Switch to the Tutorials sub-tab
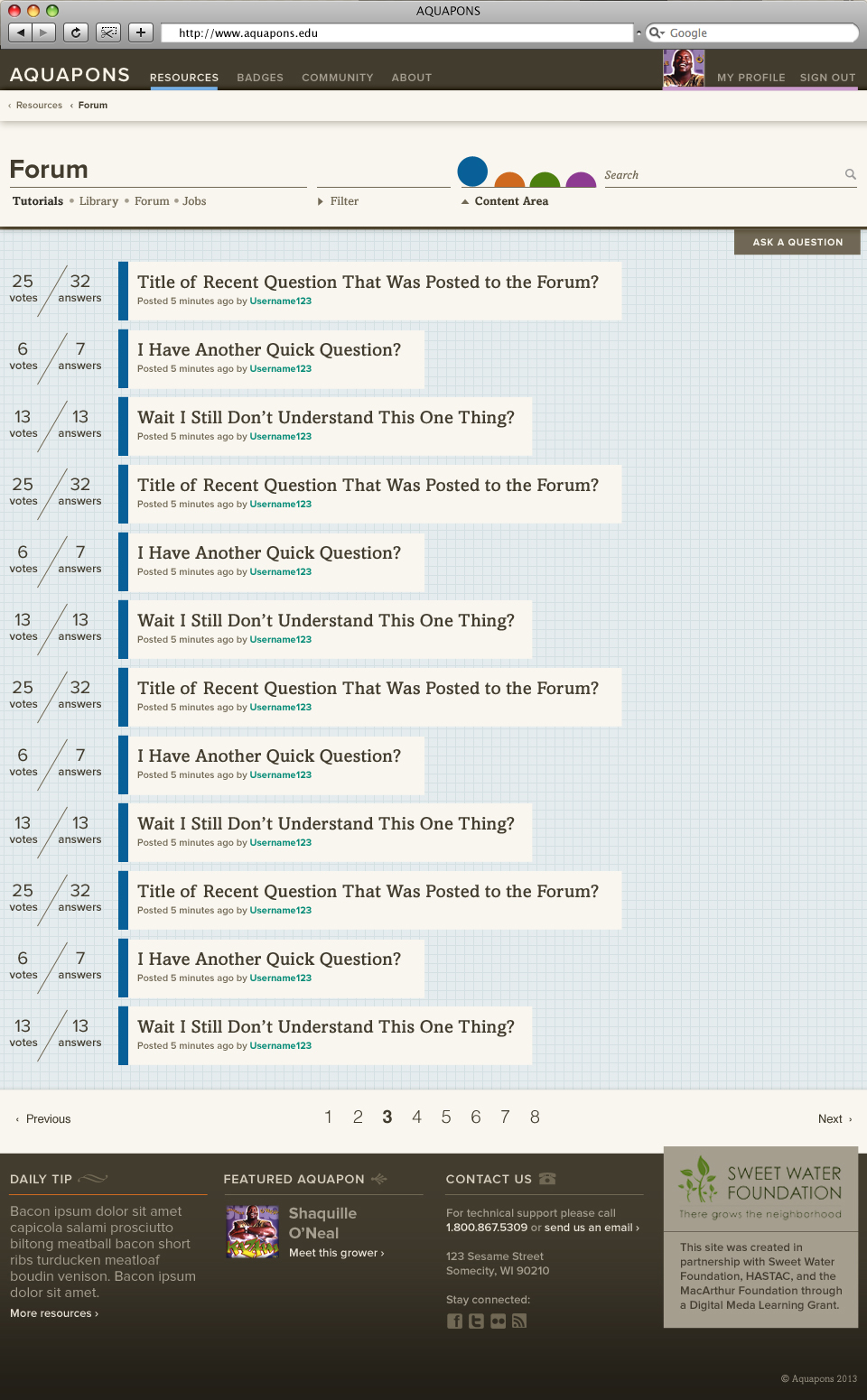Viewport: 867px width, 1400px height. click(x=38, y=201)
